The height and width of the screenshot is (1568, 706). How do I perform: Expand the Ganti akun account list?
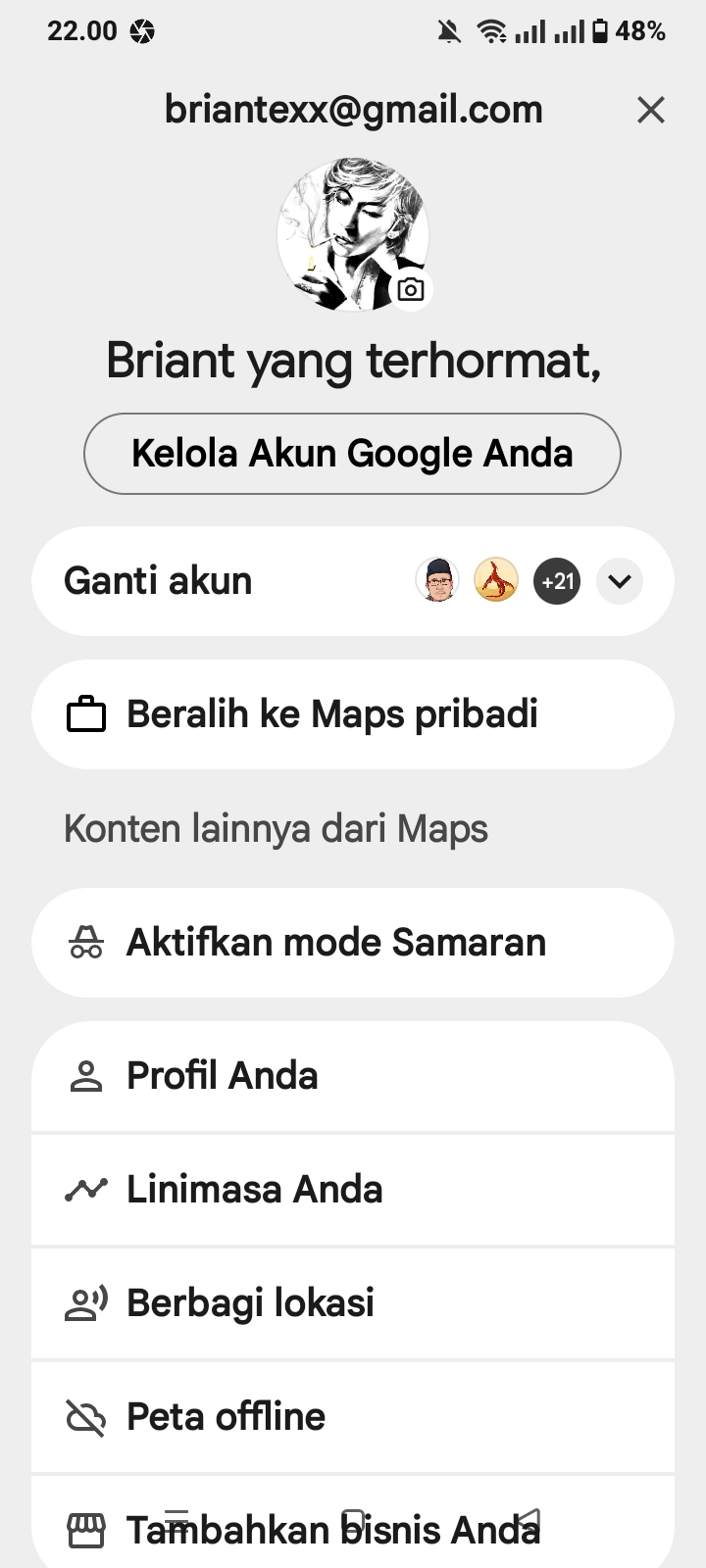pyautogui.click(x=619, y=581)
